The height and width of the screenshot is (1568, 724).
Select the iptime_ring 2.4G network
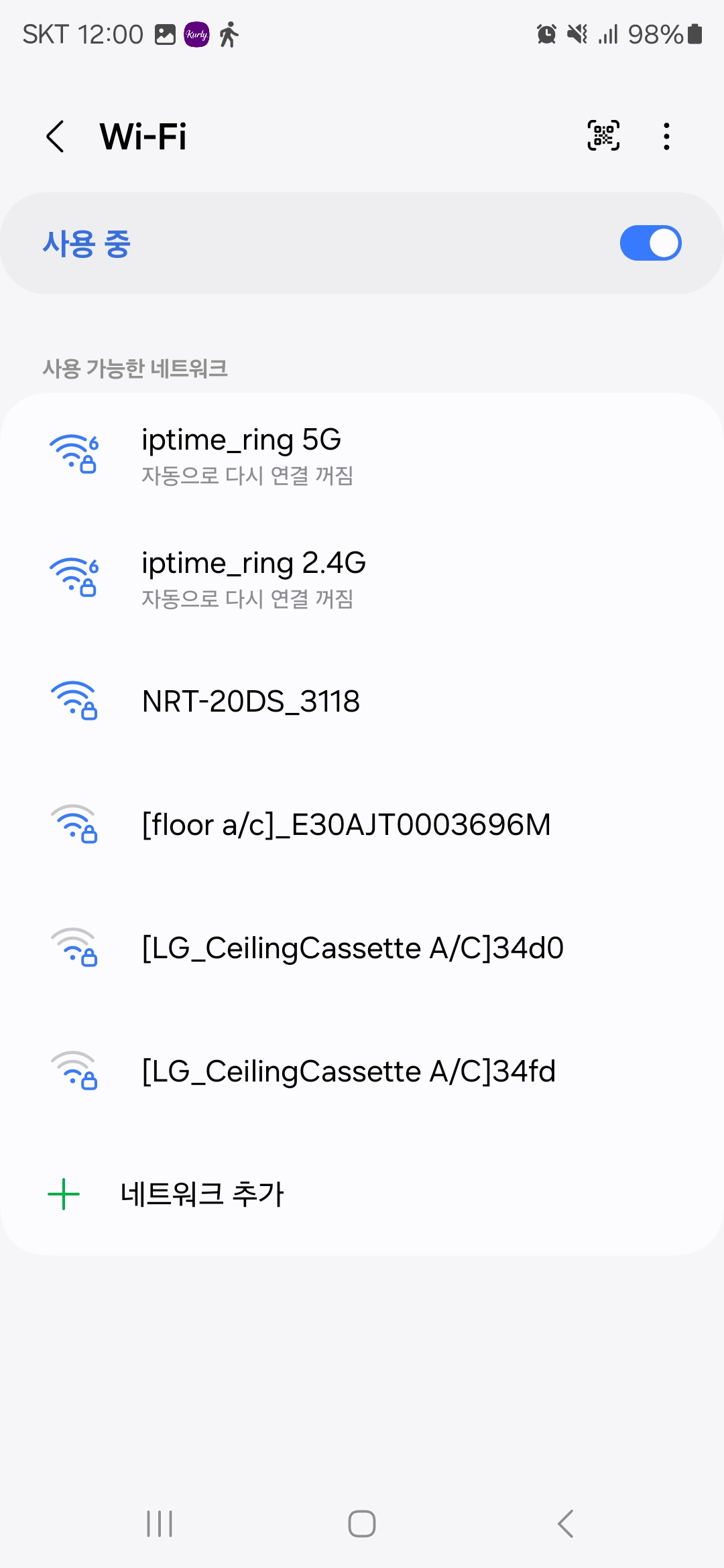click(x=362, y=579)
